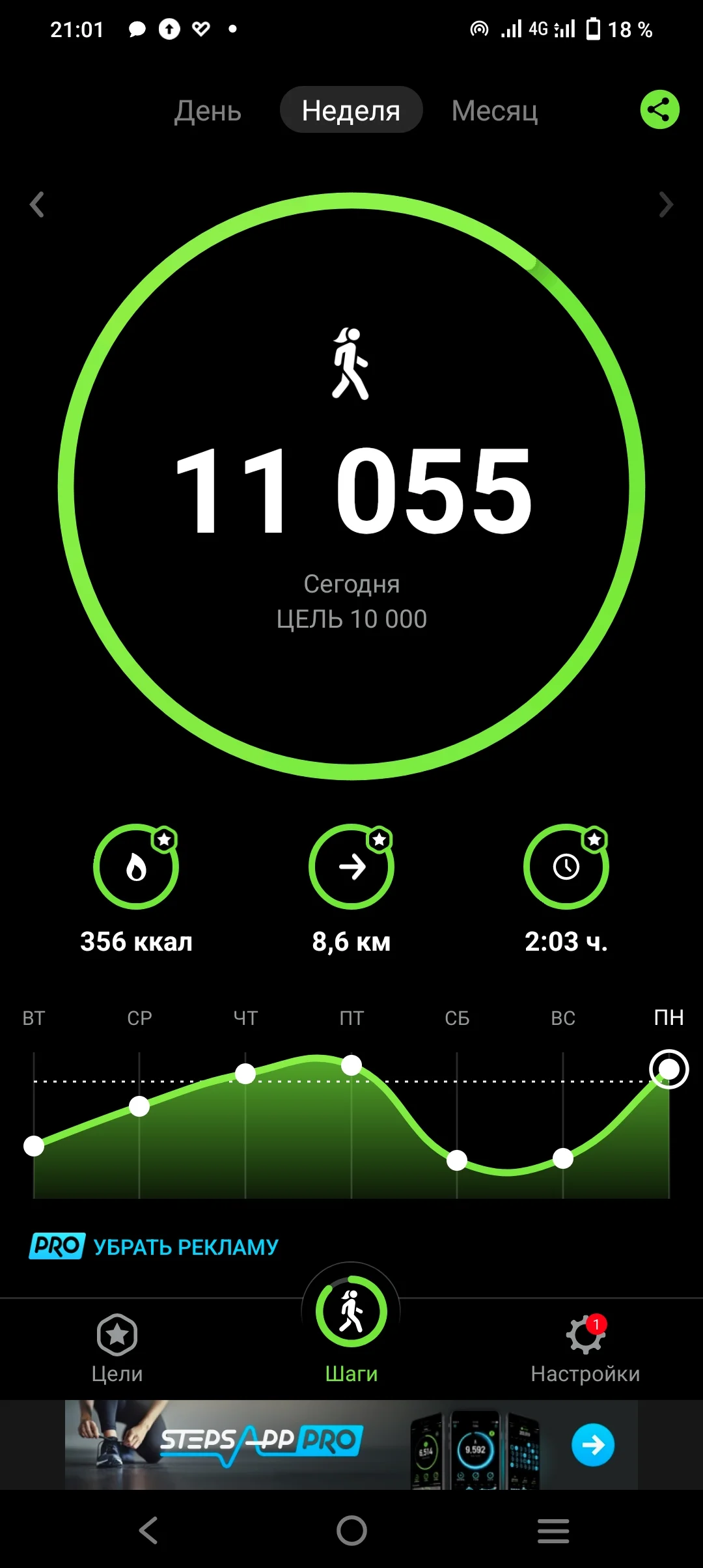The image size is (703, 1568).
Task: Select the ЧТ point on the chart
Action: point(245,1074)
